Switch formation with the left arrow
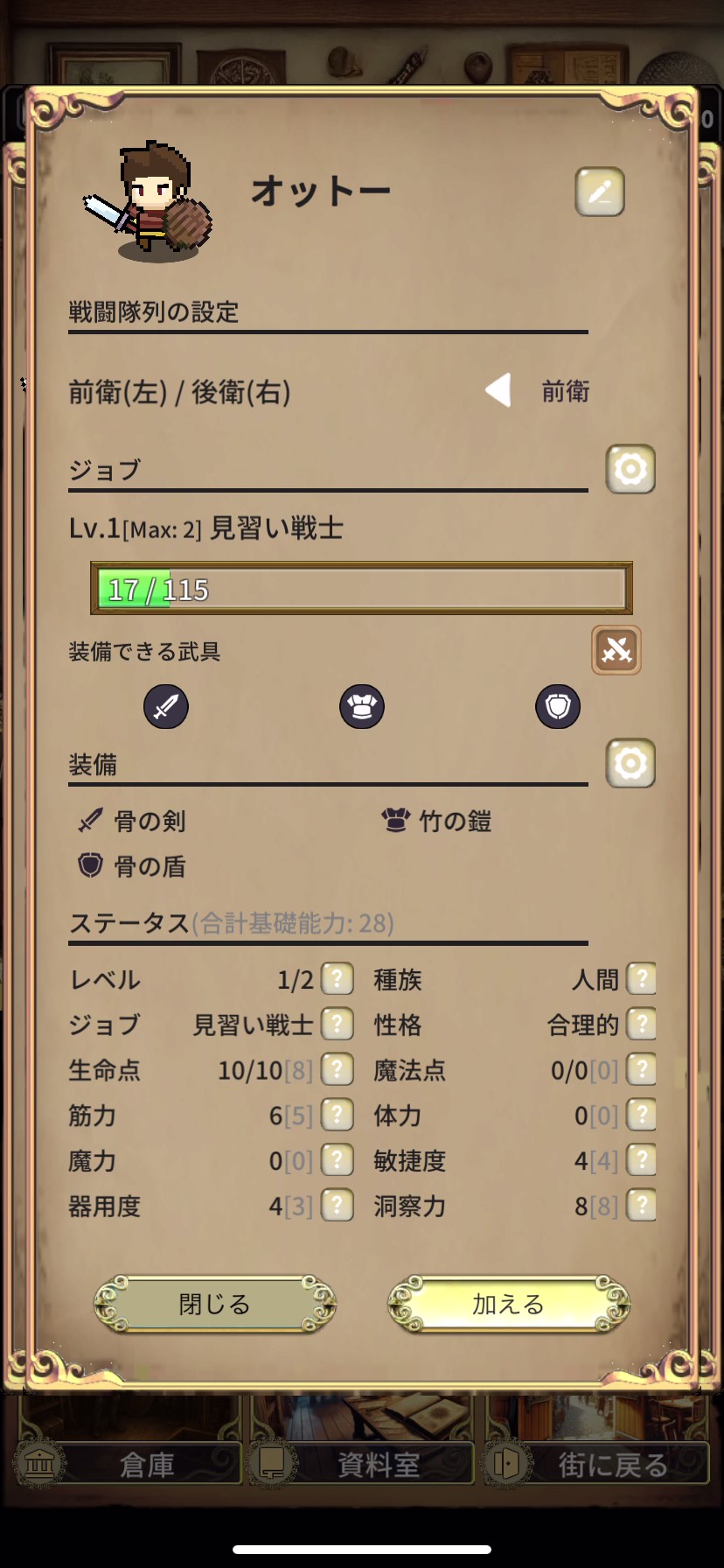 tap(498, 390)
